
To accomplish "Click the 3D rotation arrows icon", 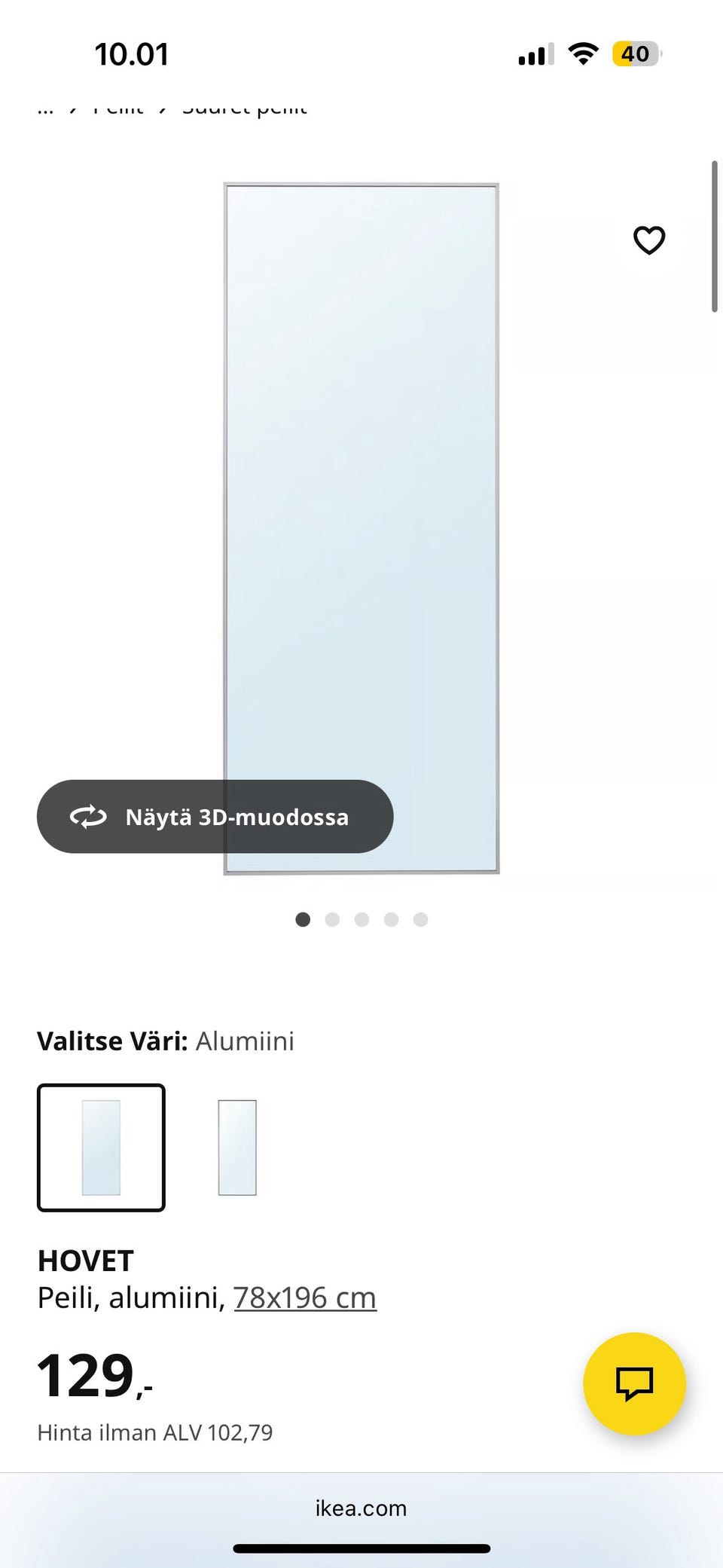I will coord(88,817).
